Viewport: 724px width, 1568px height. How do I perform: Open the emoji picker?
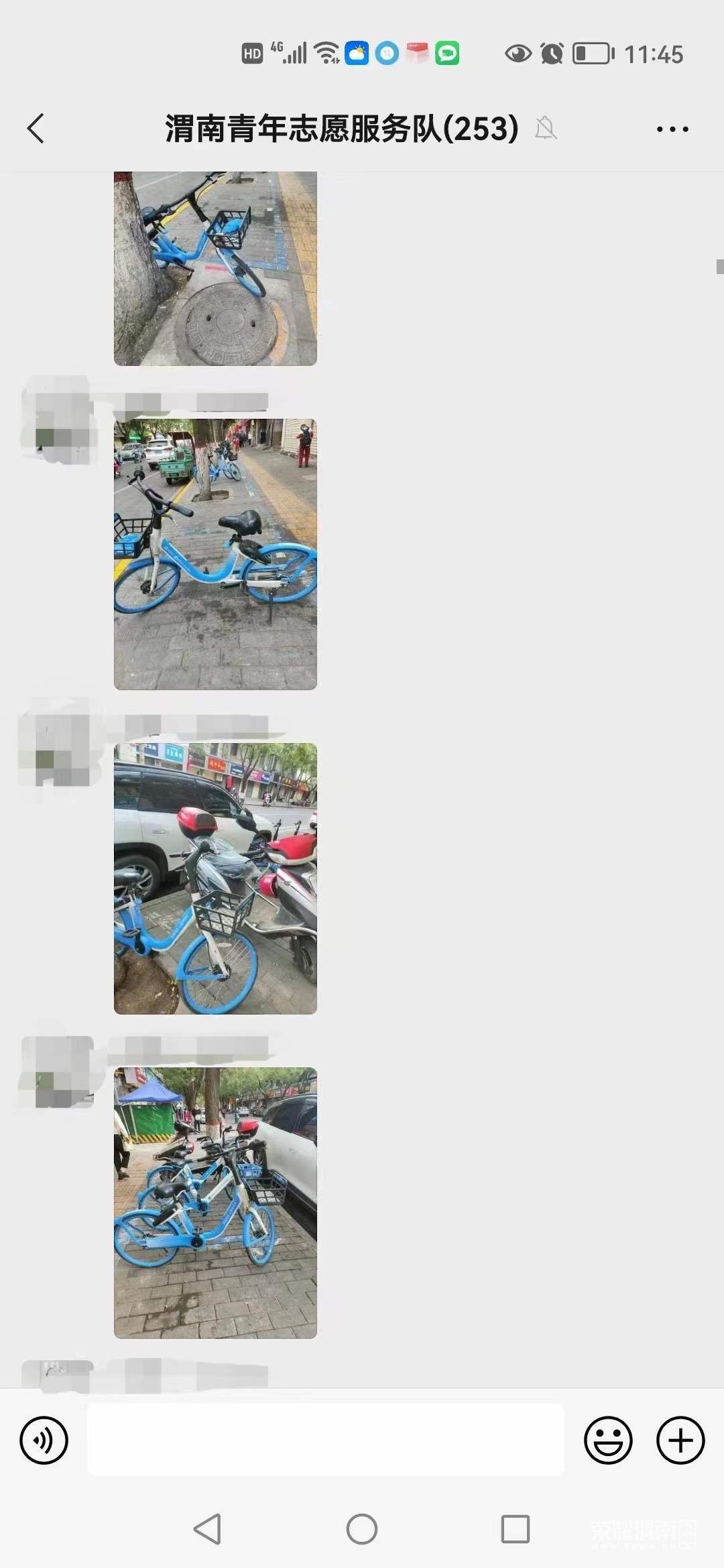pos(608,1440)
